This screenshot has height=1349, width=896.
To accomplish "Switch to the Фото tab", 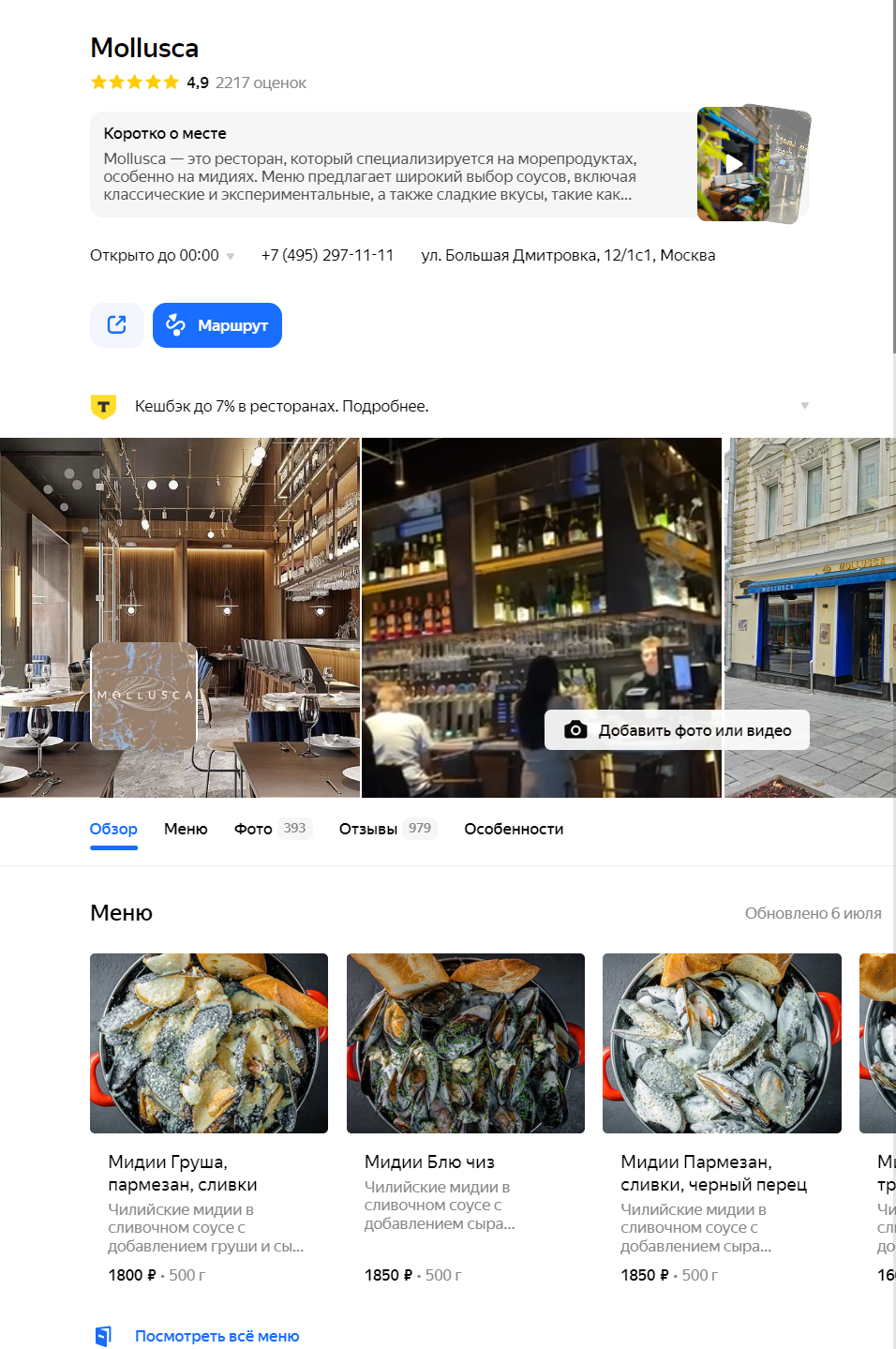I will coord(253,829).
